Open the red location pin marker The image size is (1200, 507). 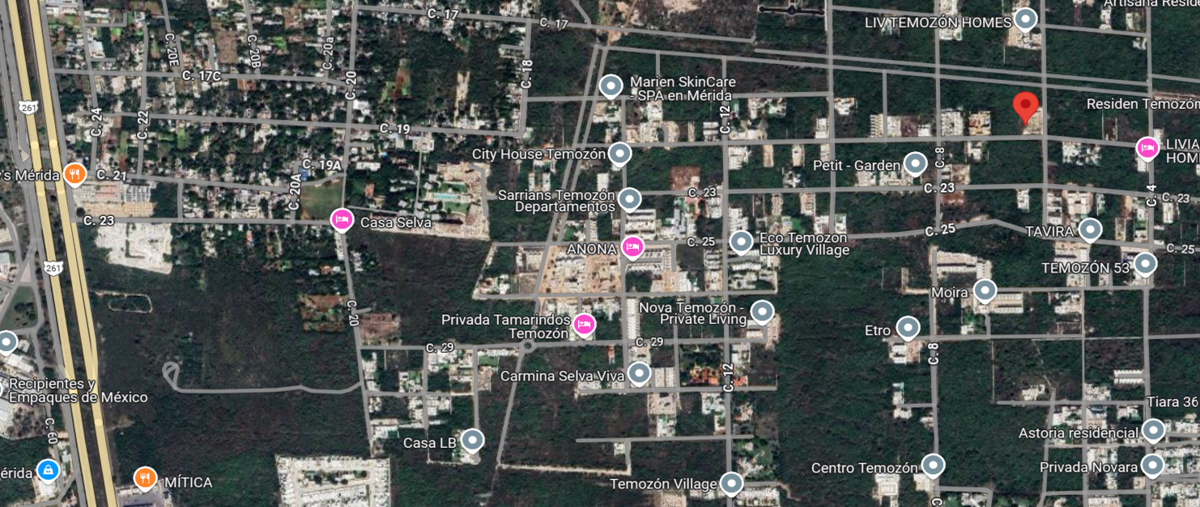point(1025,105)
